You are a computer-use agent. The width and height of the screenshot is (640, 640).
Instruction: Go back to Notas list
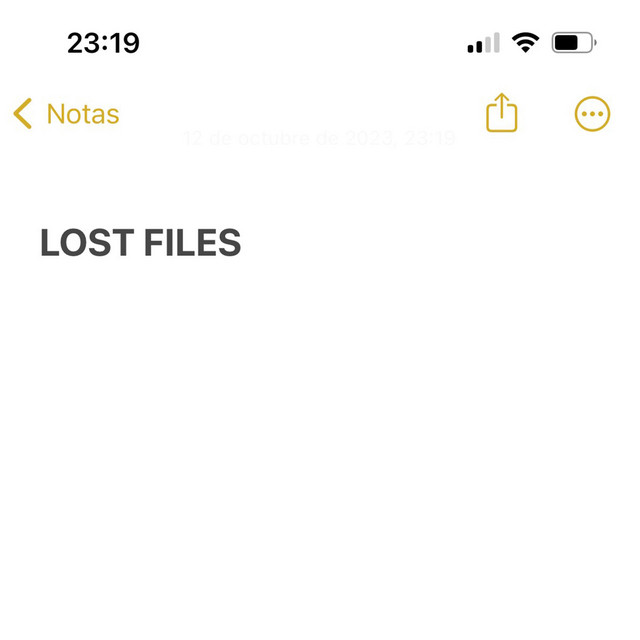pyautogui.click(x=66, y=114)
